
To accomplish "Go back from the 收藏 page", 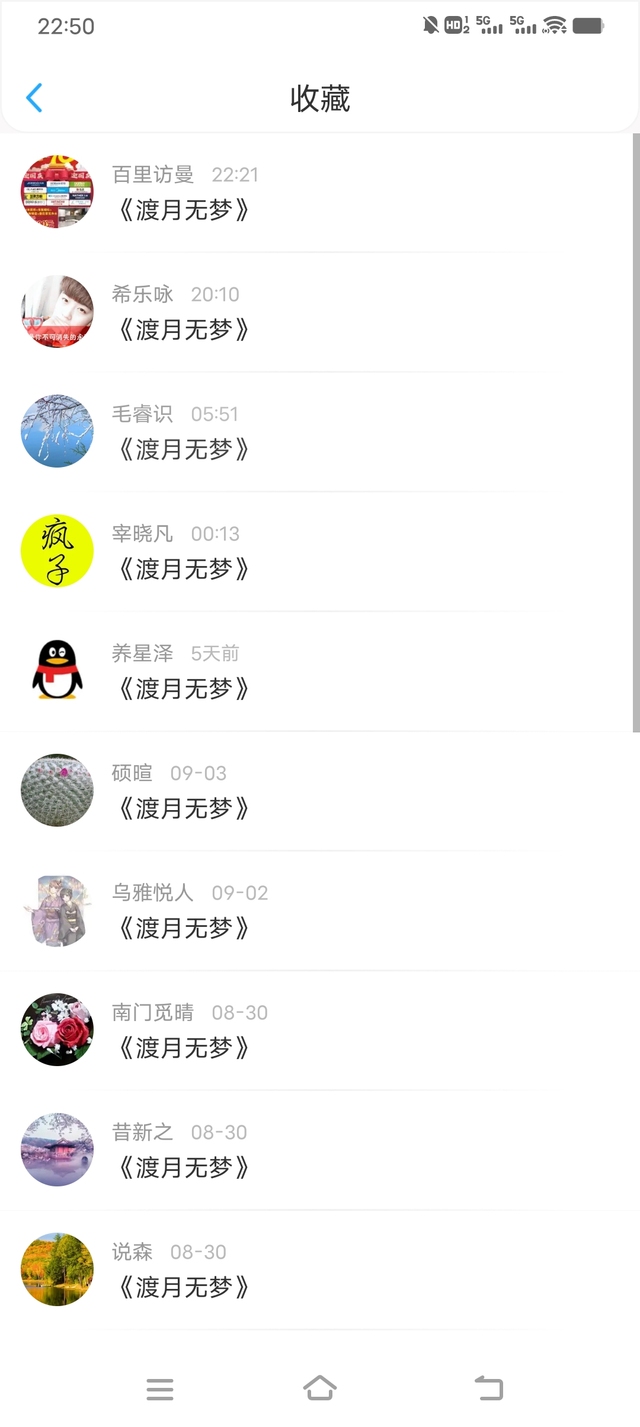I will 34,98.
